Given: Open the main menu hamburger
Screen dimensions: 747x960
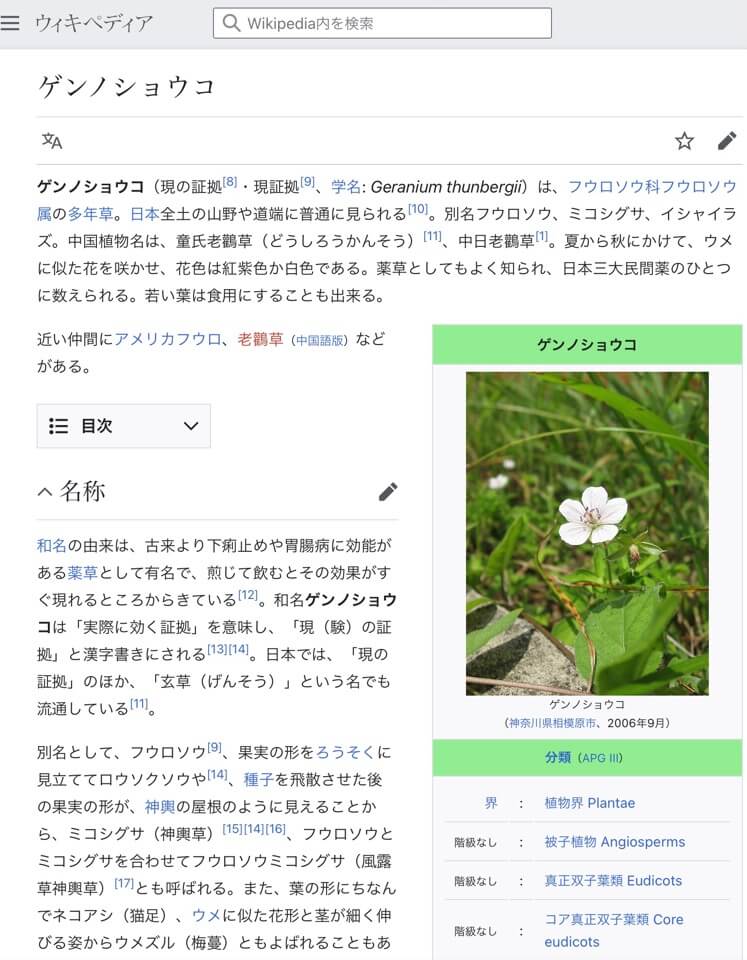Looking at the screenshot, I should tap(11, 22).
